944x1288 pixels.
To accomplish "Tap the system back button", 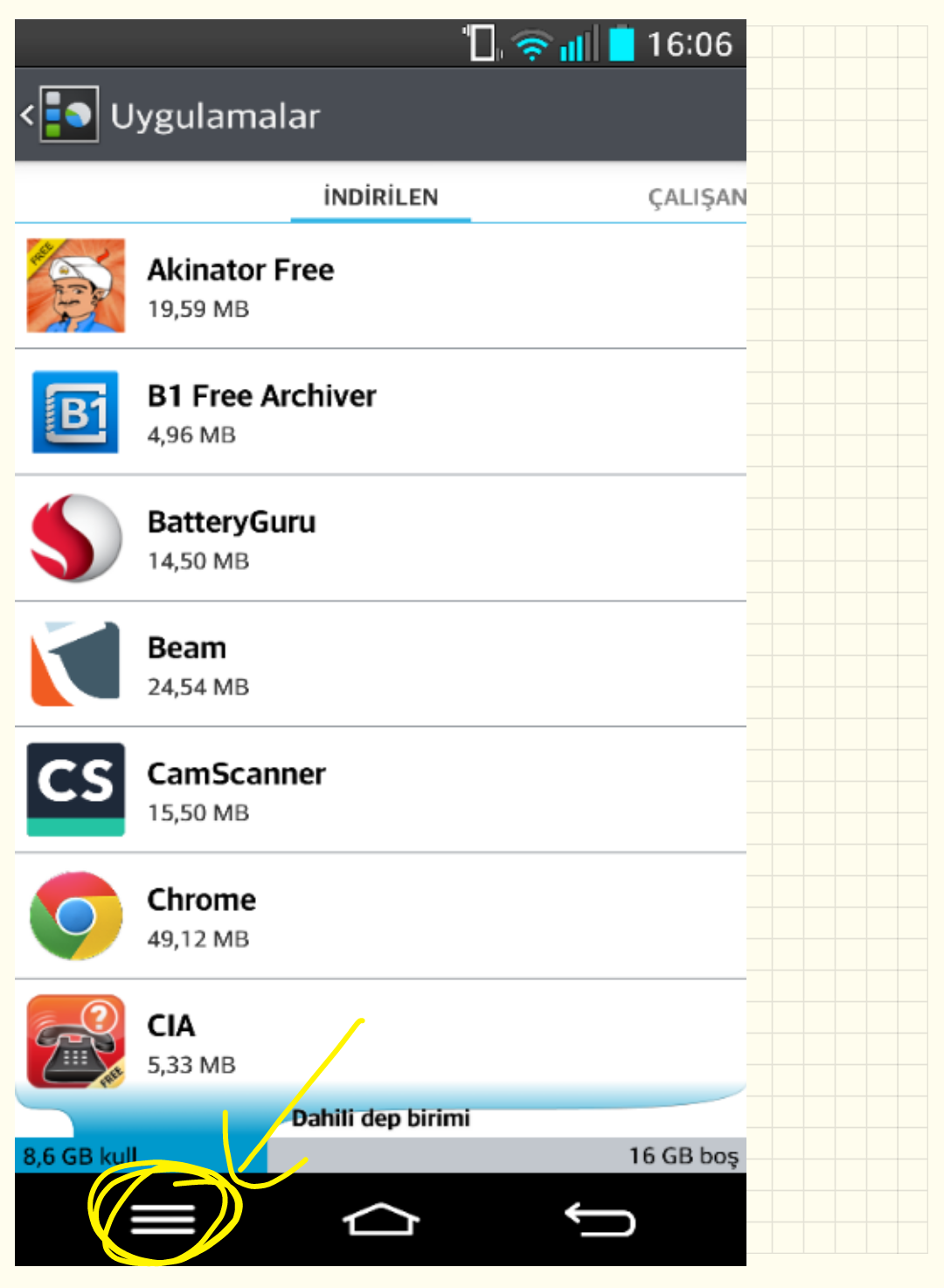I will click(600, 1219).
